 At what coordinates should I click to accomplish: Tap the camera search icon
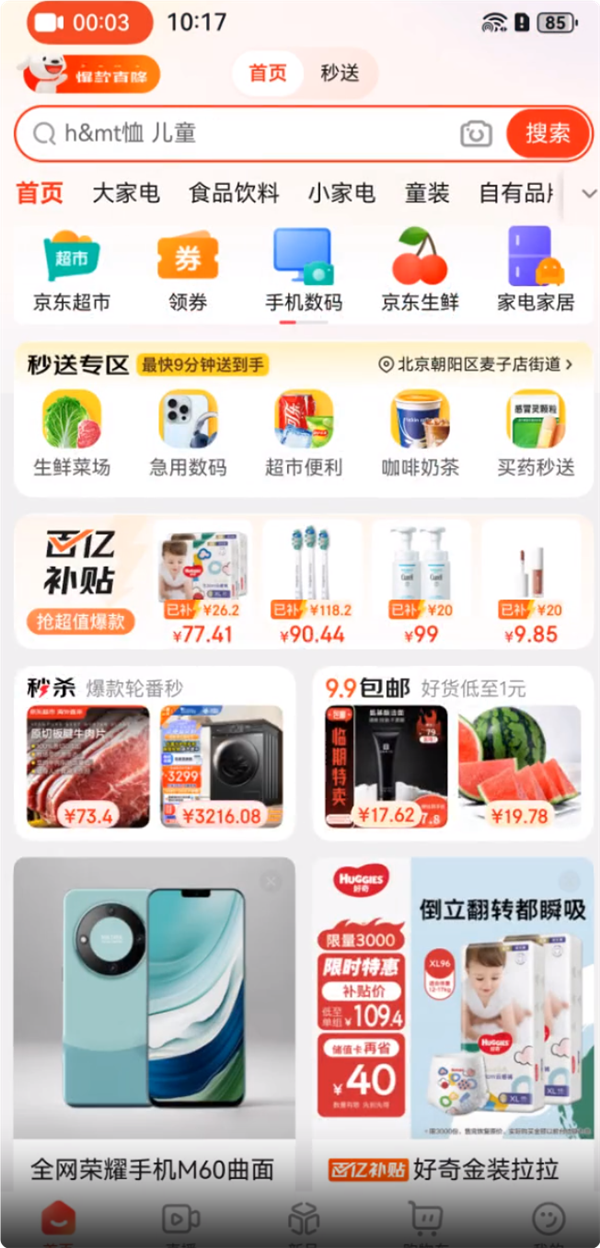476,134
